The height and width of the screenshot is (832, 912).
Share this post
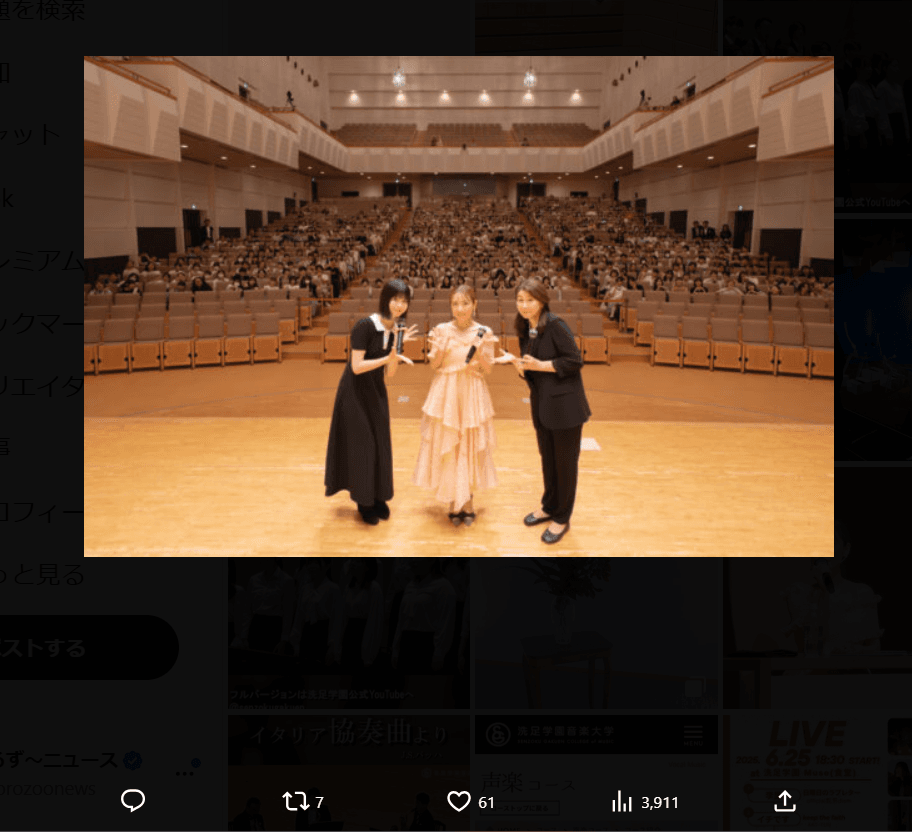tap(785, 801)
